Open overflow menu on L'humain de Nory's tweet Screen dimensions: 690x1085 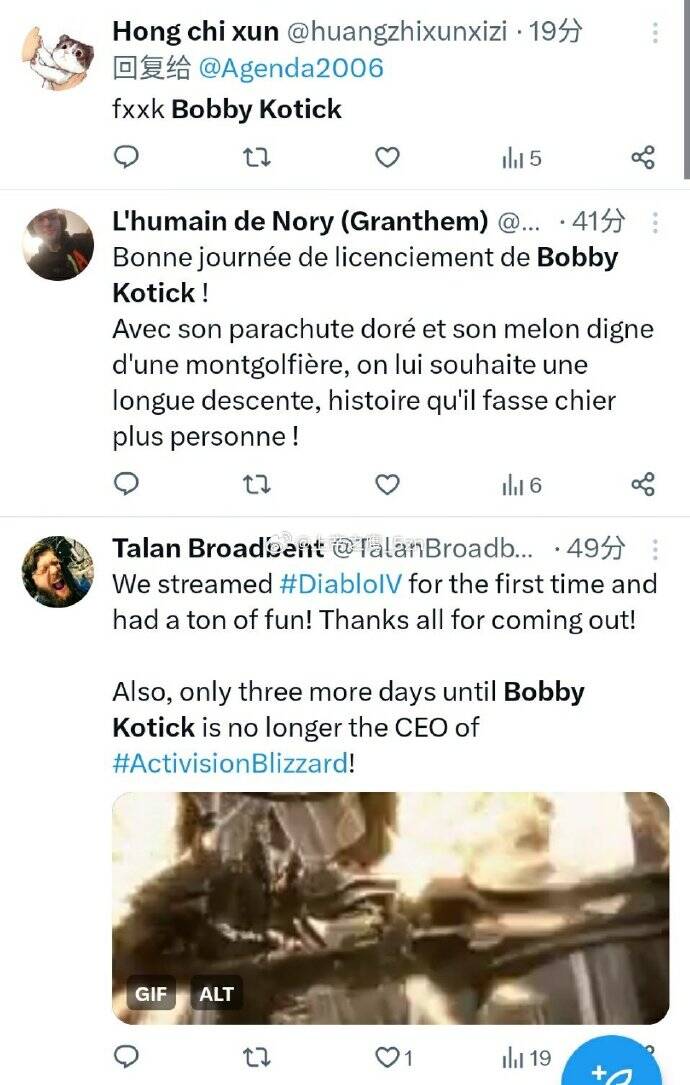tap(656, 221)
